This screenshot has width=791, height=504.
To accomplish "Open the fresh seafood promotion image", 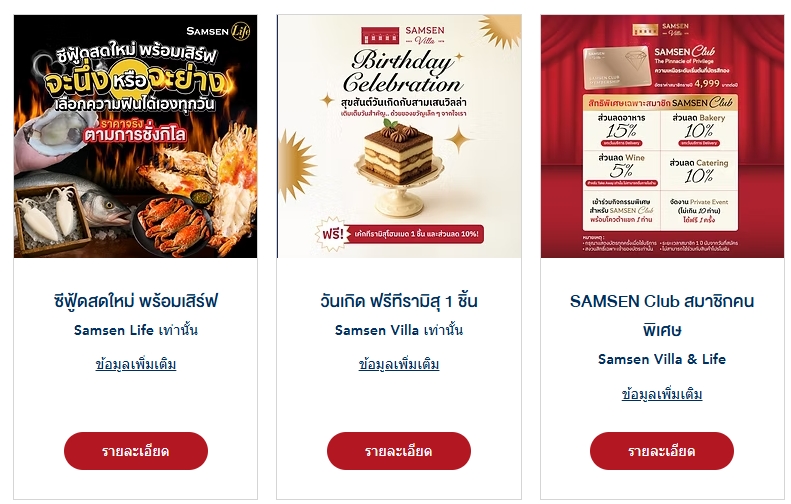I will (135, 136).
